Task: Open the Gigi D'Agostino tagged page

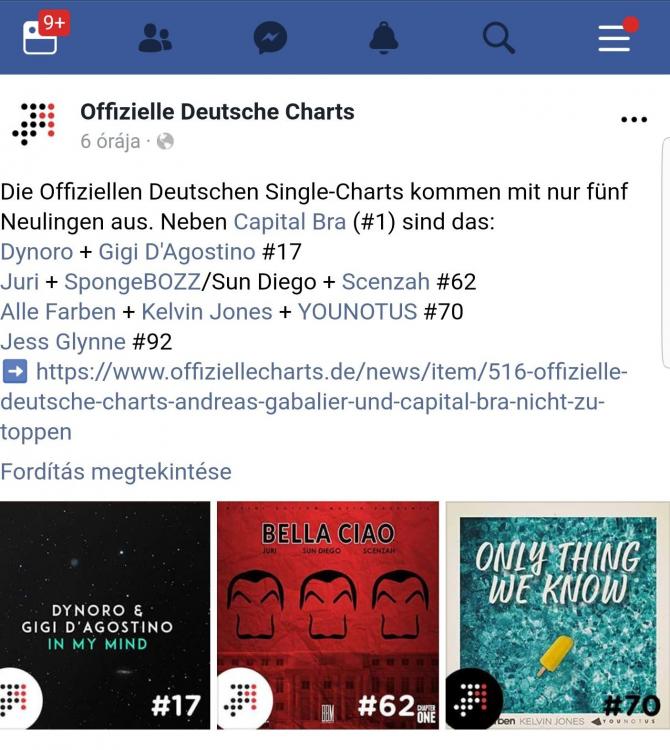Action: pos(176,251)
